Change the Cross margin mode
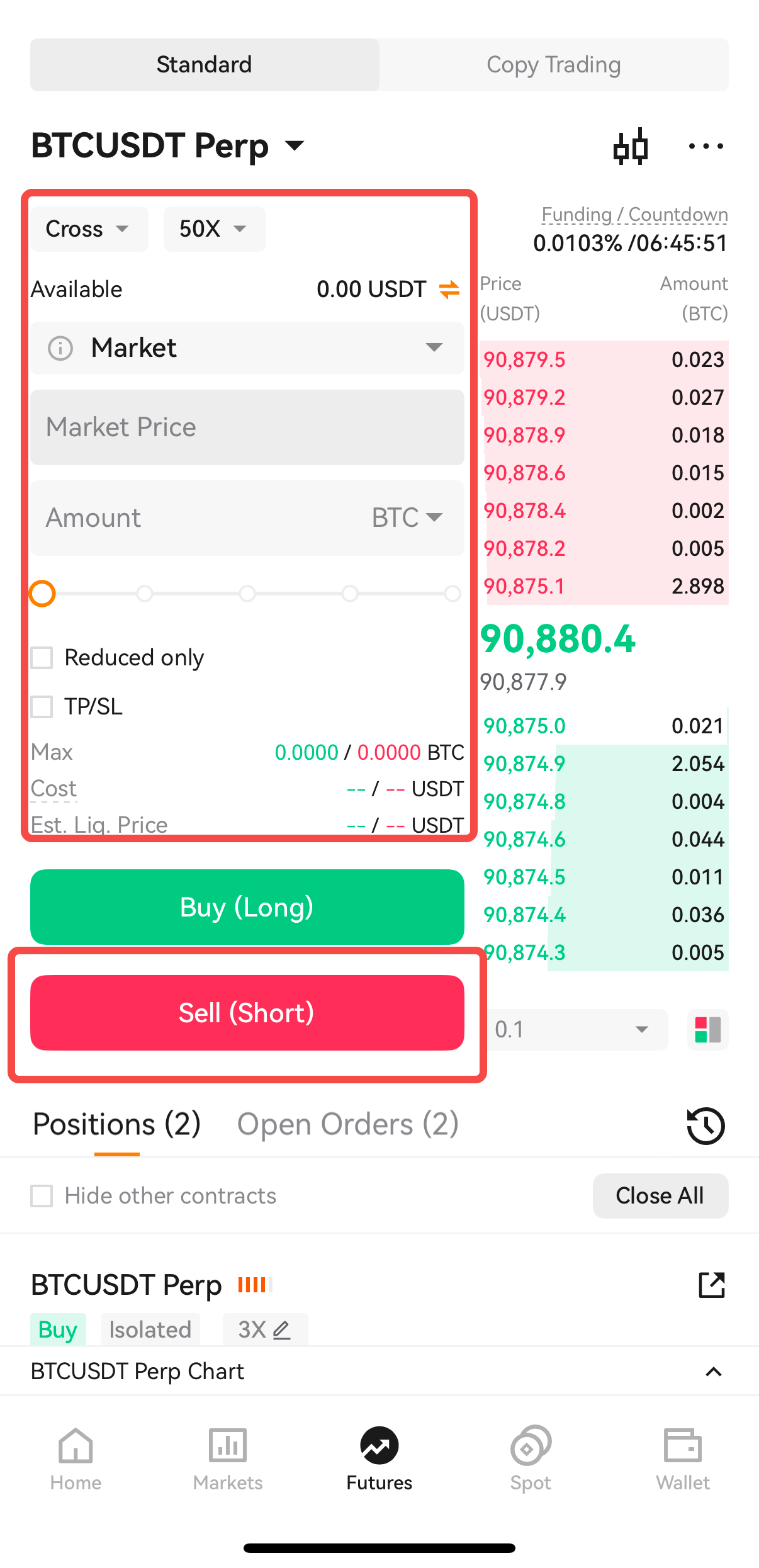Image resolution: width=759 pixels, height=1568 pixels. 89,229
